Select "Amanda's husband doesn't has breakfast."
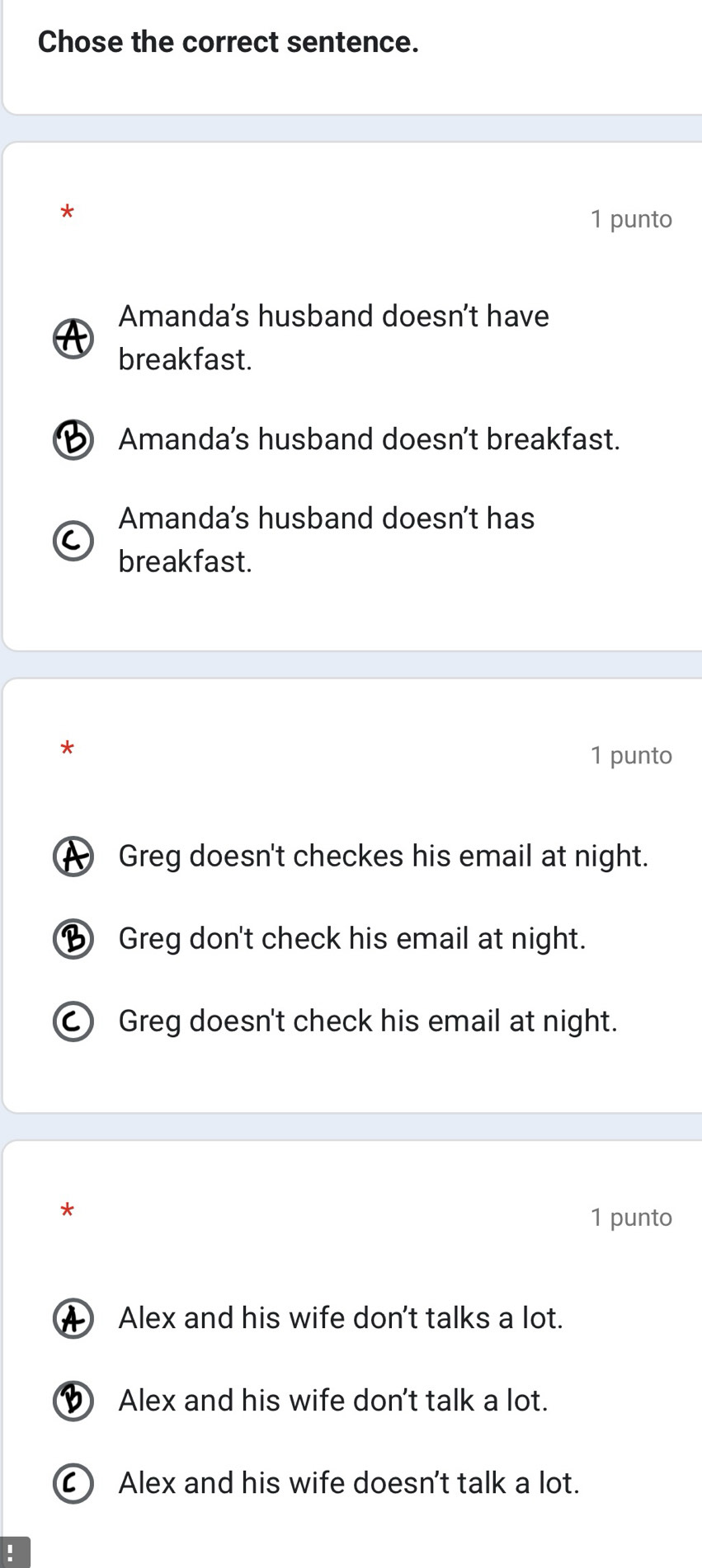The image size is (702, 1568). pyautogui.click(x=73, y=541)
